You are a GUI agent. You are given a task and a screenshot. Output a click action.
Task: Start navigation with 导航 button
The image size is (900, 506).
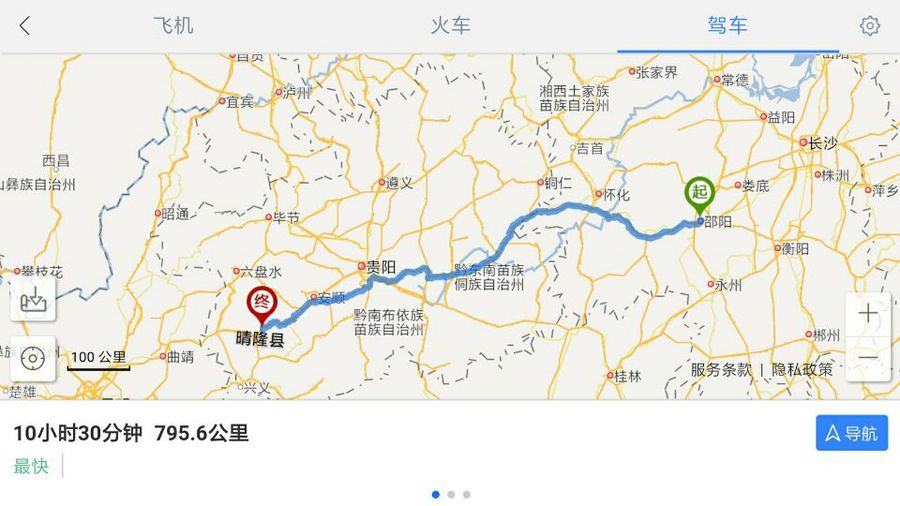pyautogui.click(x=851, y=433)
